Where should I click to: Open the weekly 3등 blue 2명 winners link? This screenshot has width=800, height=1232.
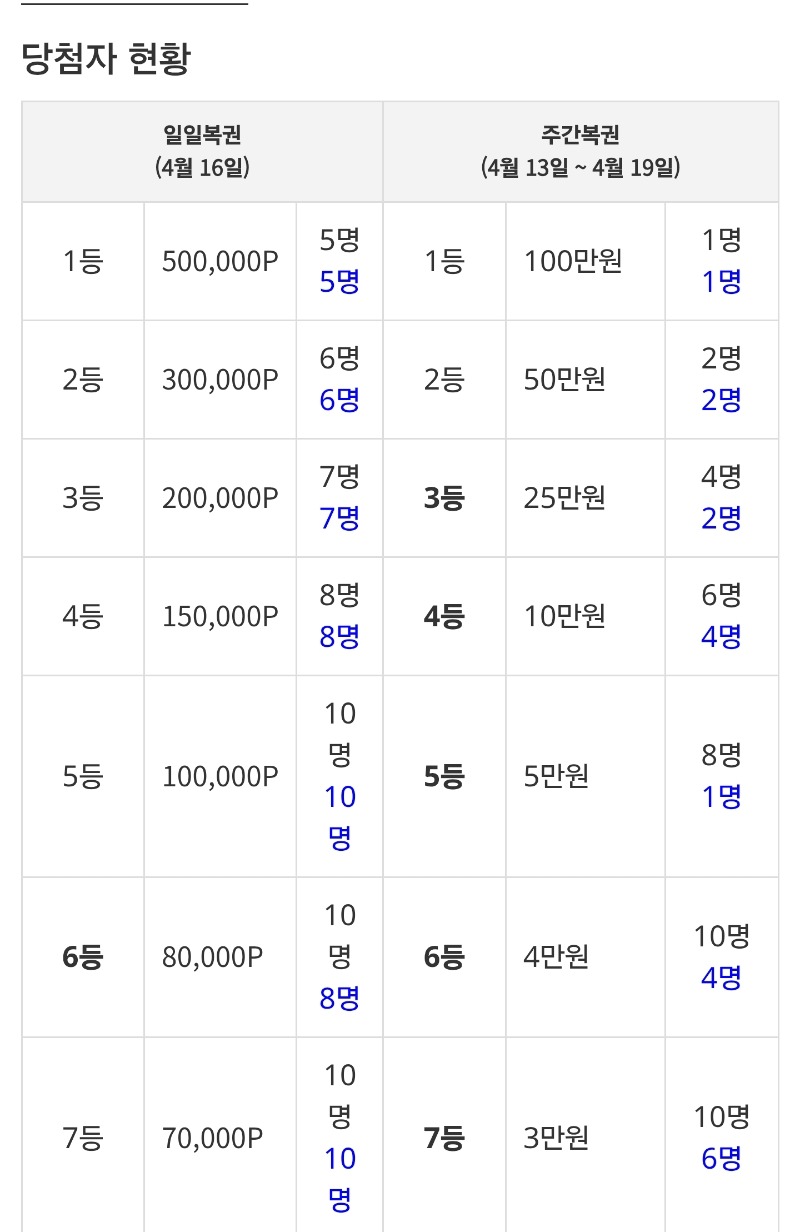coord(721,518)
